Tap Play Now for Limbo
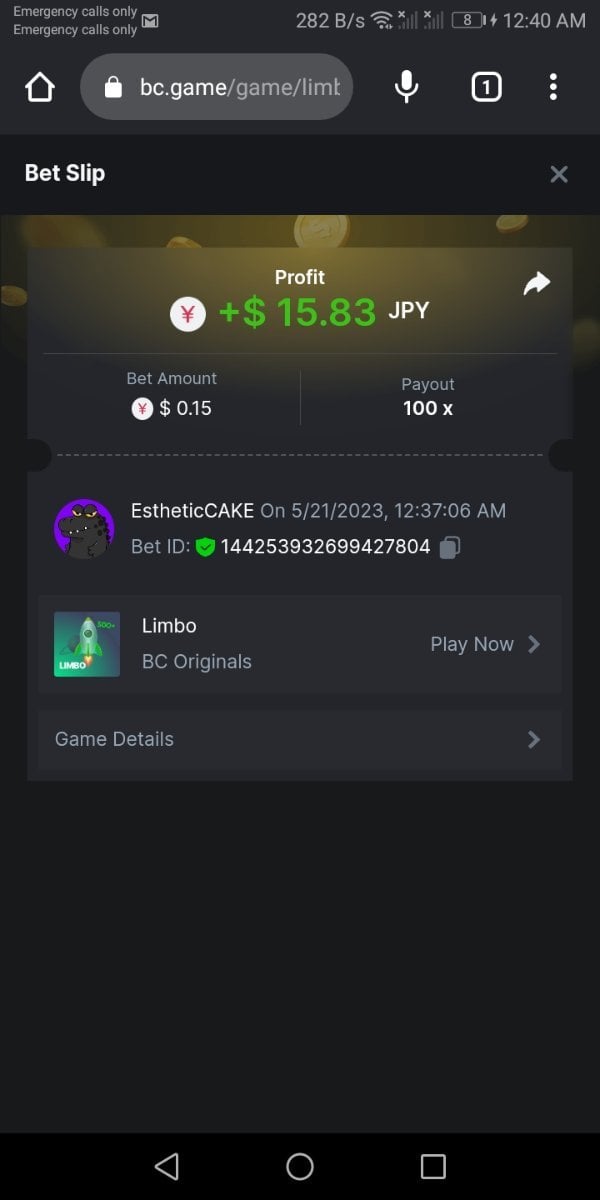The image size is (600, 1200). (x=485, y=644)
